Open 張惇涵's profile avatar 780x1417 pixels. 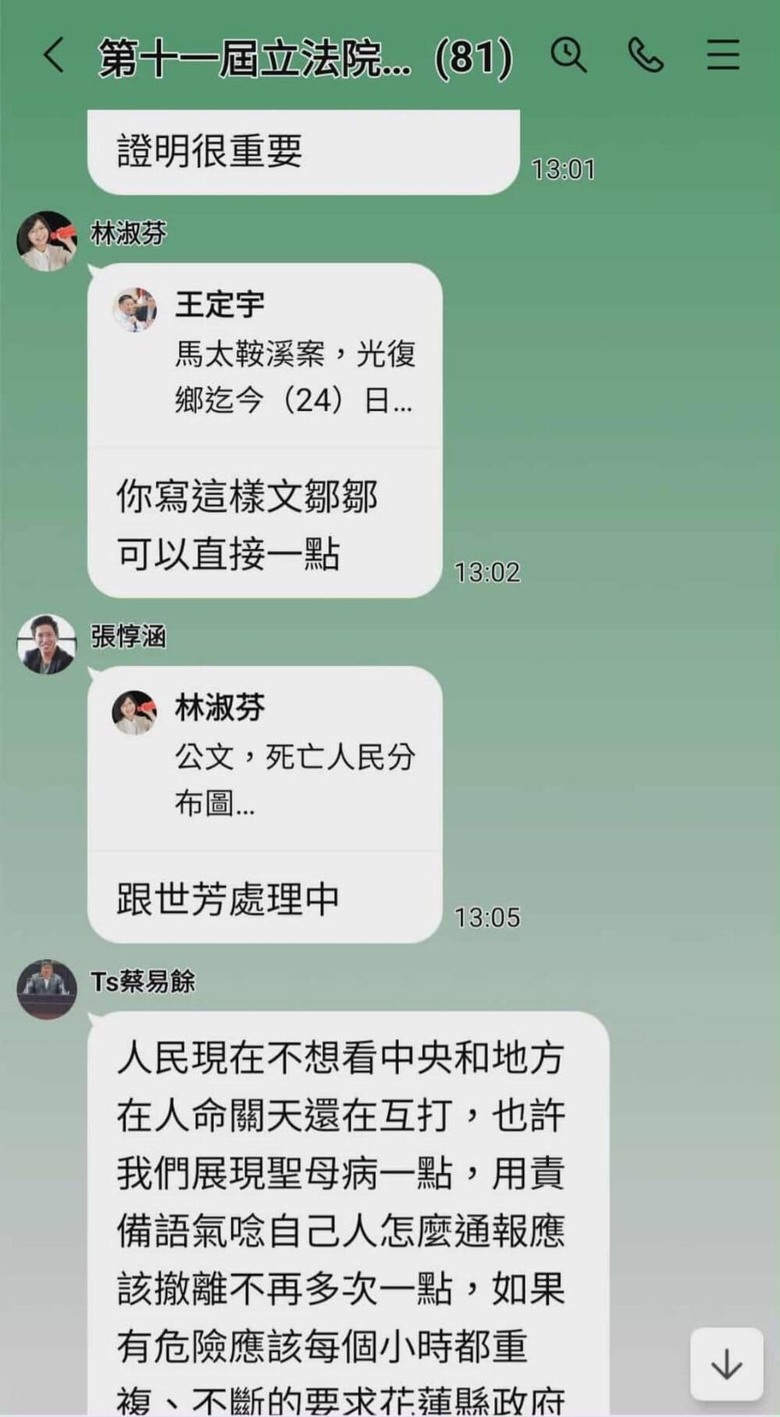pos(46,644)
